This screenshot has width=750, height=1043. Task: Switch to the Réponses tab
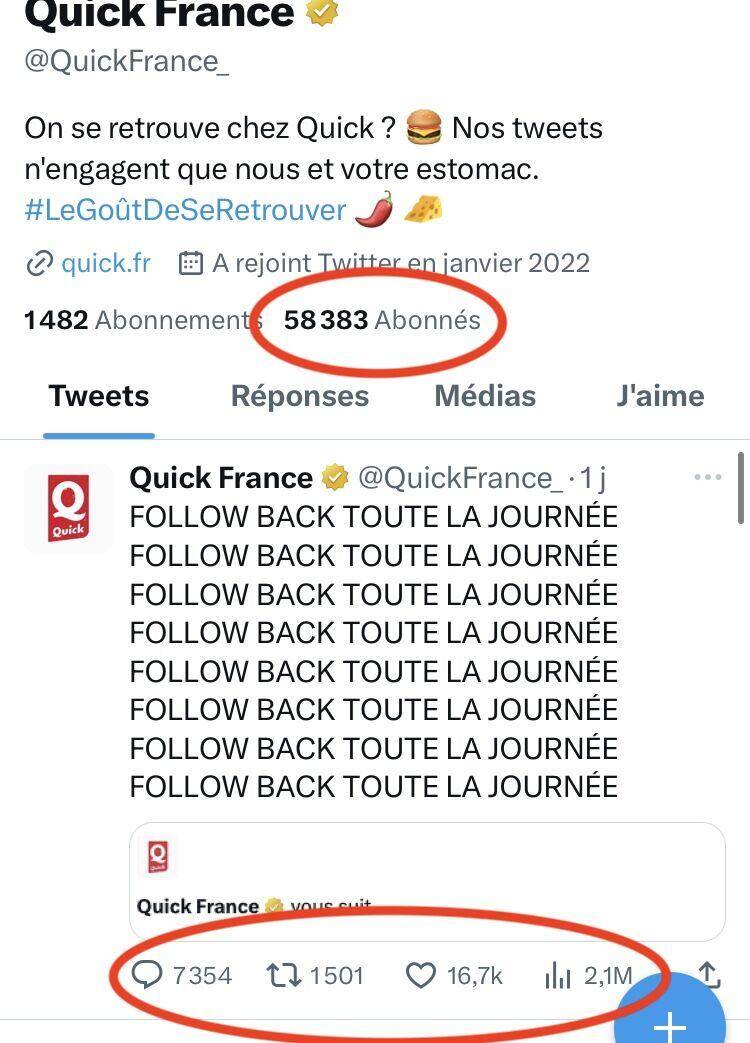tap(299, 396)
